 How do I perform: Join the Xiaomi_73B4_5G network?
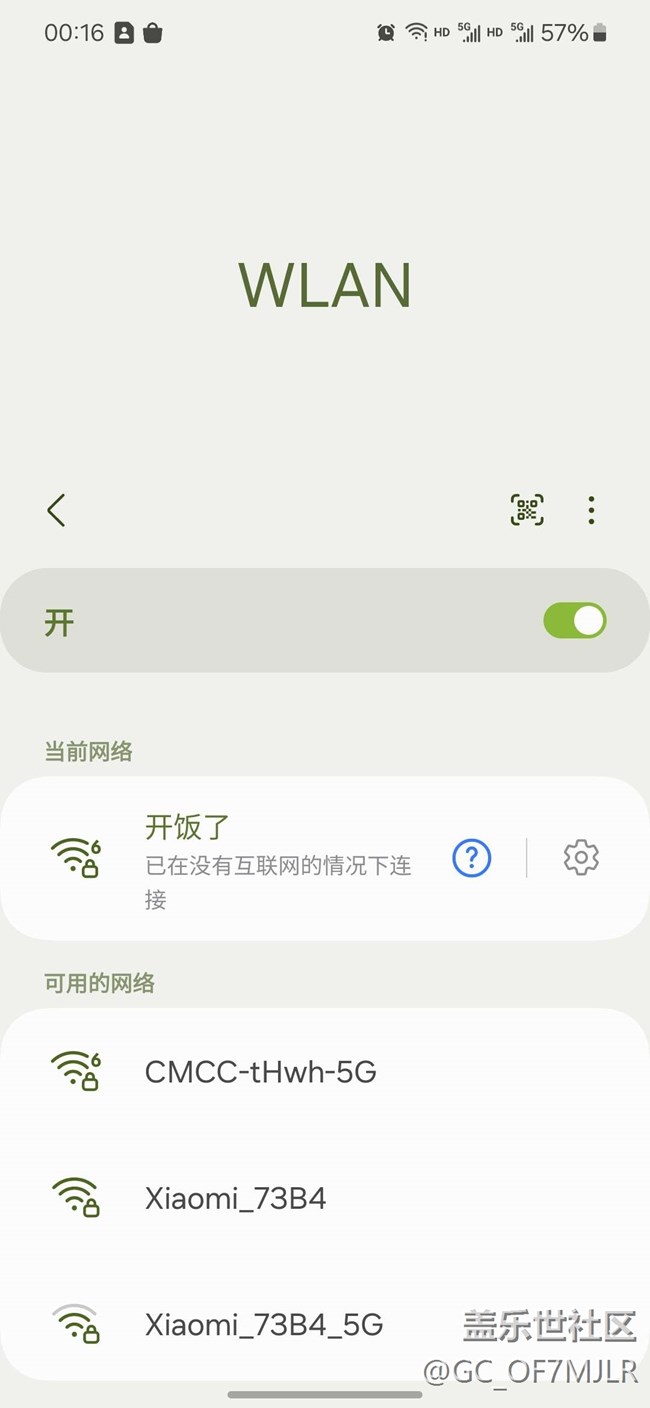pos(264,1325)
